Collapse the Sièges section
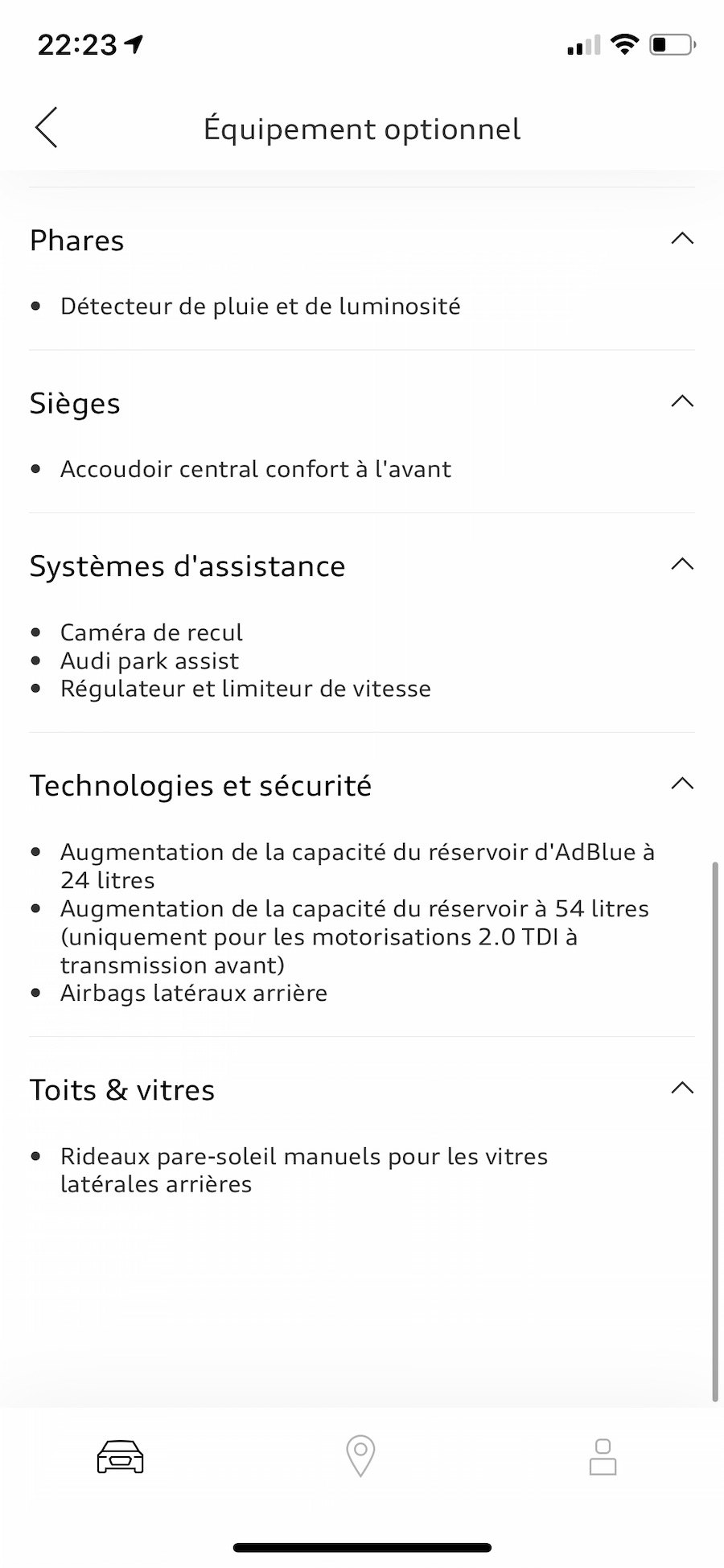 (681, 401)
